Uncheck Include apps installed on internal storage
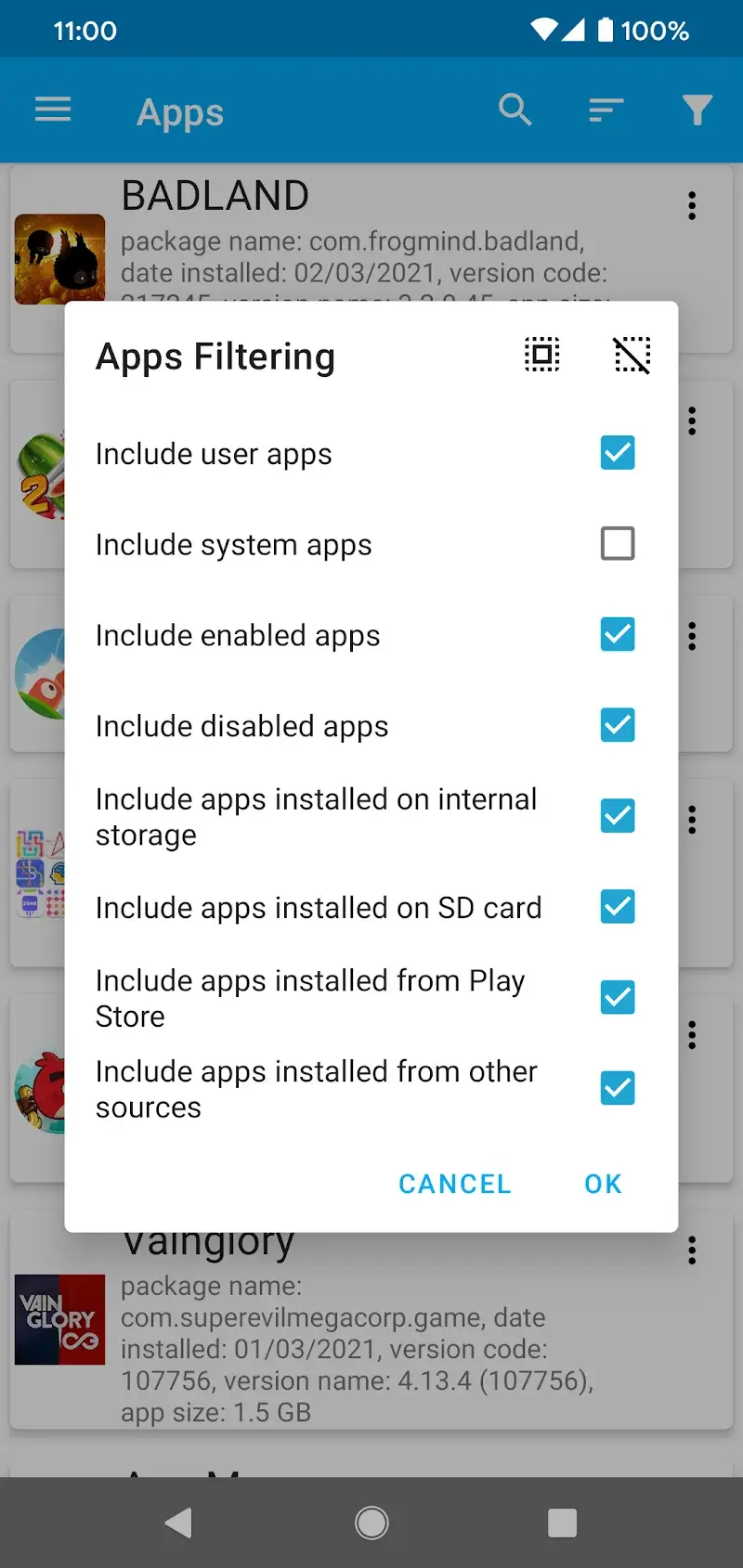The width and height of the screenshot is (743, 1568). pos(617,816)
